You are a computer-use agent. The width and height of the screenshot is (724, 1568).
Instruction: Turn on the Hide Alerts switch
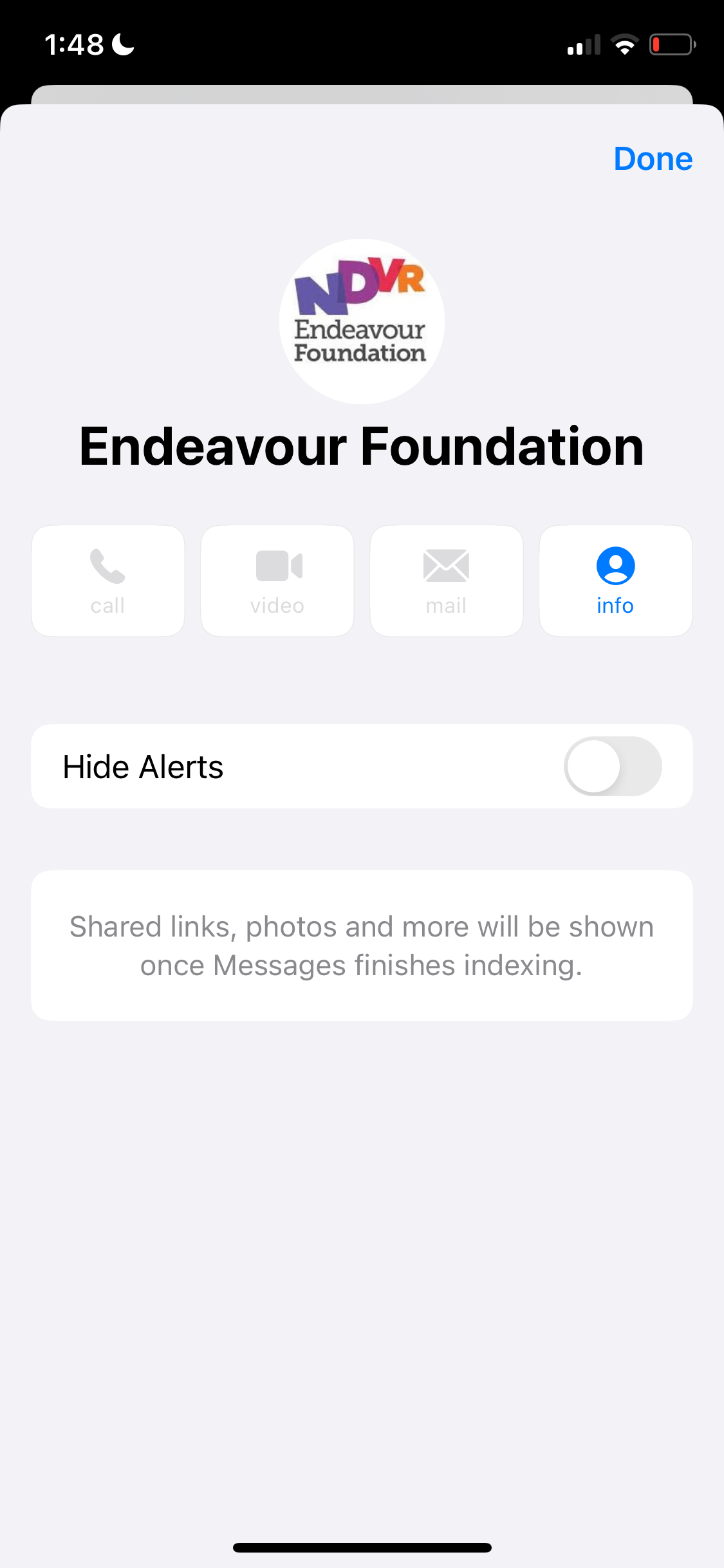point(612,766)
